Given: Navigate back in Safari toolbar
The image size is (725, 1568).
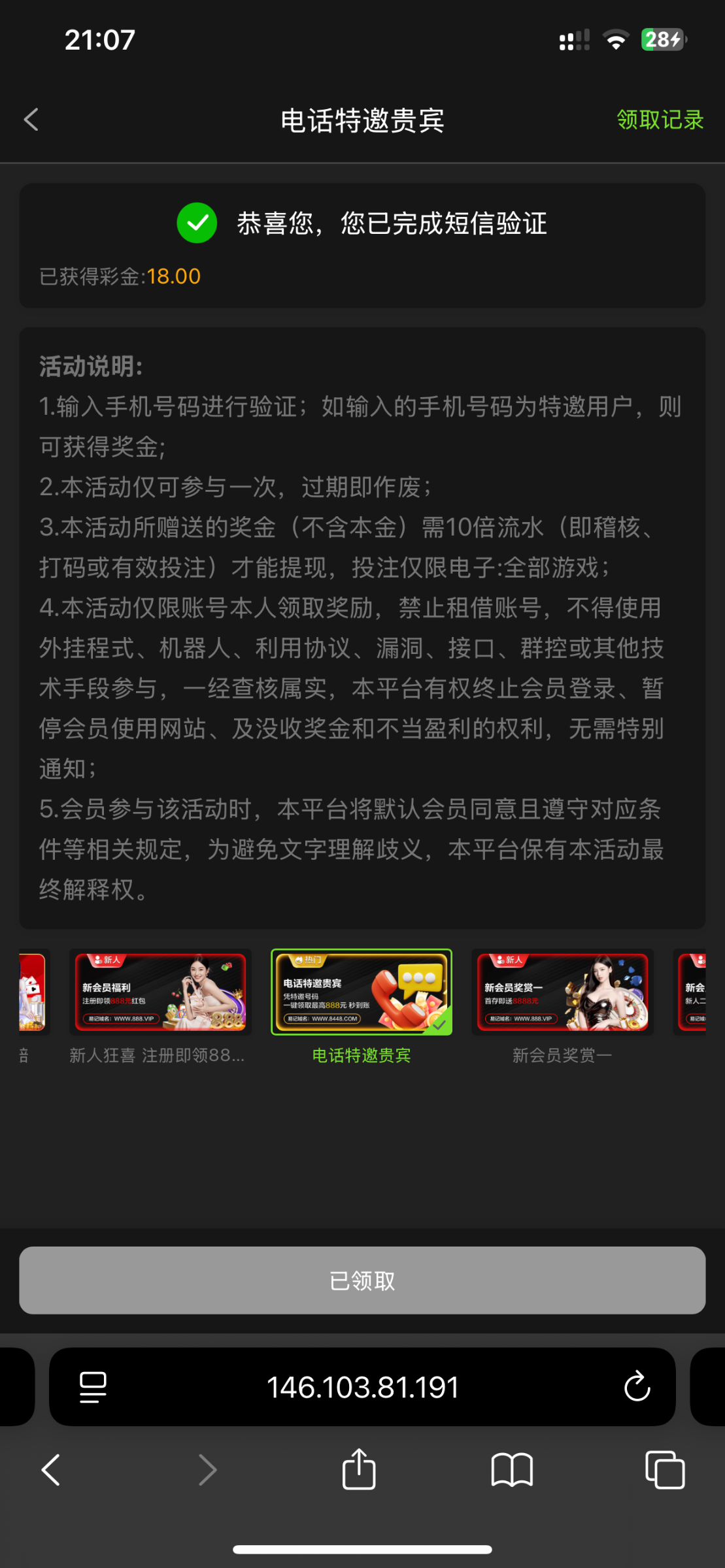Looking at the screenshot, I should coord(51,1470).
